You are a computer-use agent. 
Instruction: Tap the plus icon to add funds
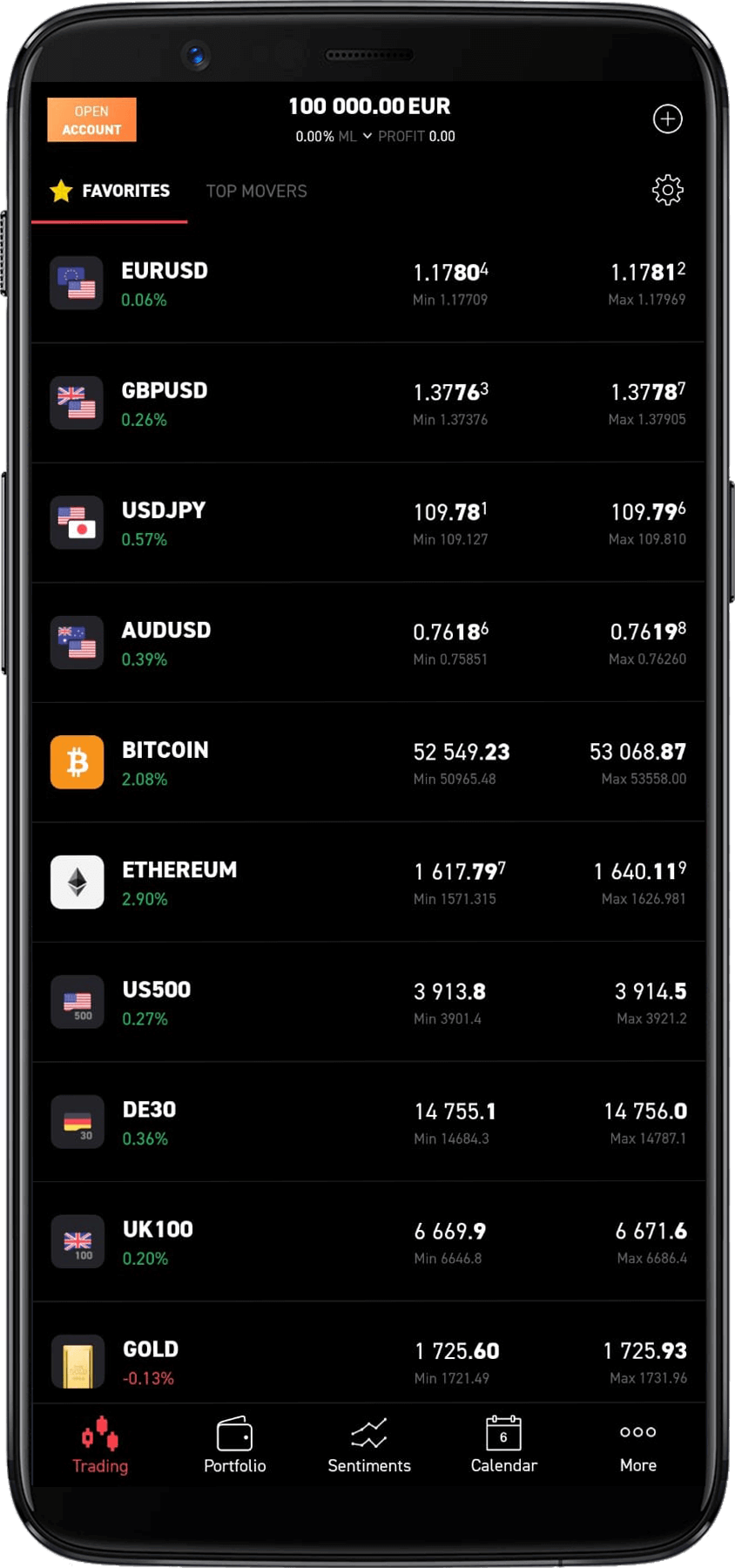coord(667,119)
